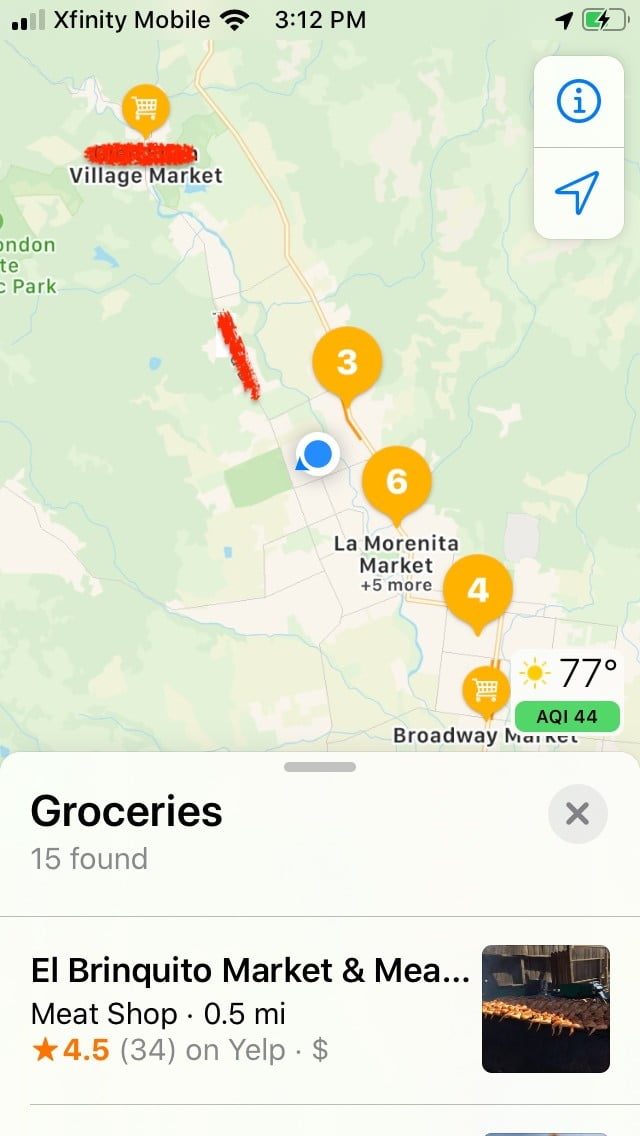Viewport: 640px width, 1136px height.
Task: Open El Brinquito Market & Meat listing
Action: (250, 1008)
